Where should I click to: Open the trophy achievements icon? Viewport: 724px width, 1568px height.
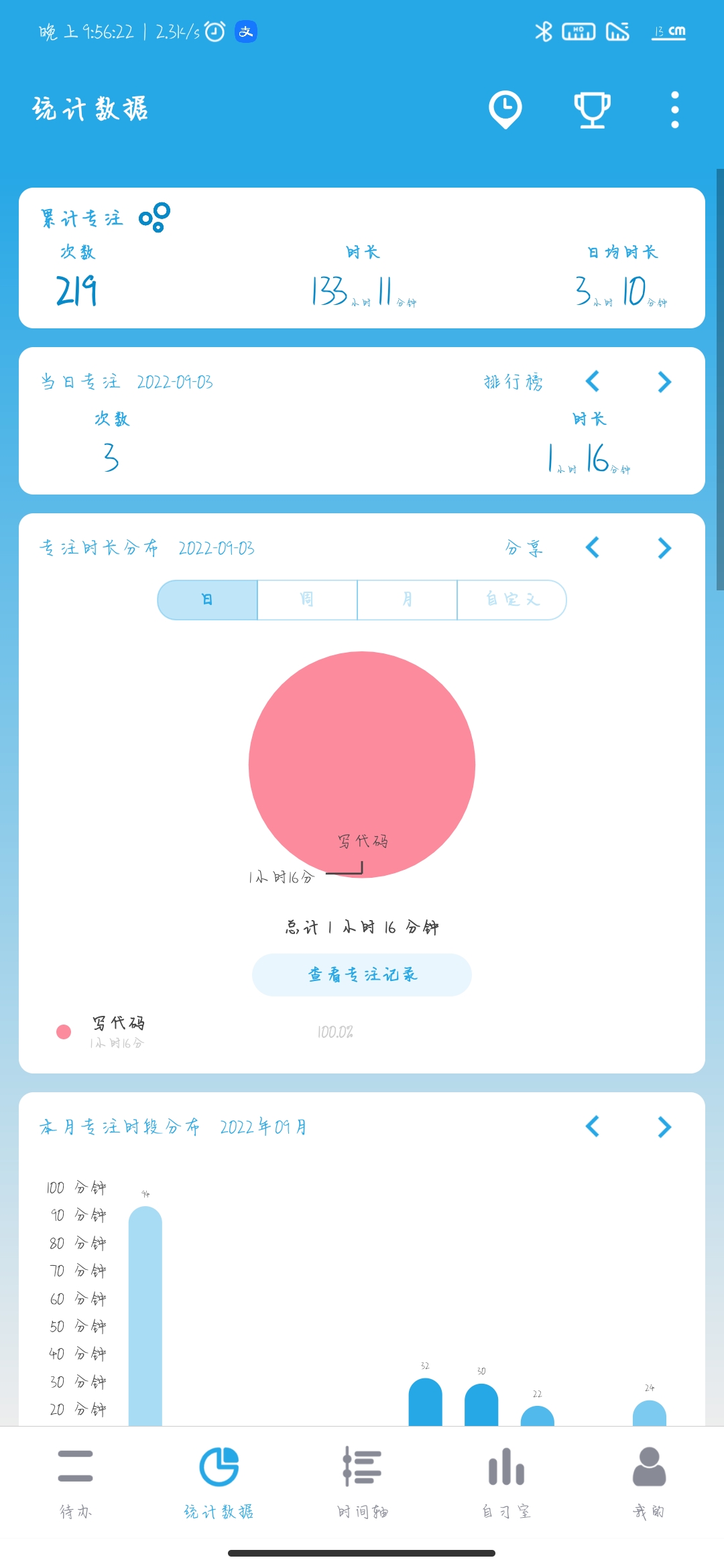(x=592, y=109)
